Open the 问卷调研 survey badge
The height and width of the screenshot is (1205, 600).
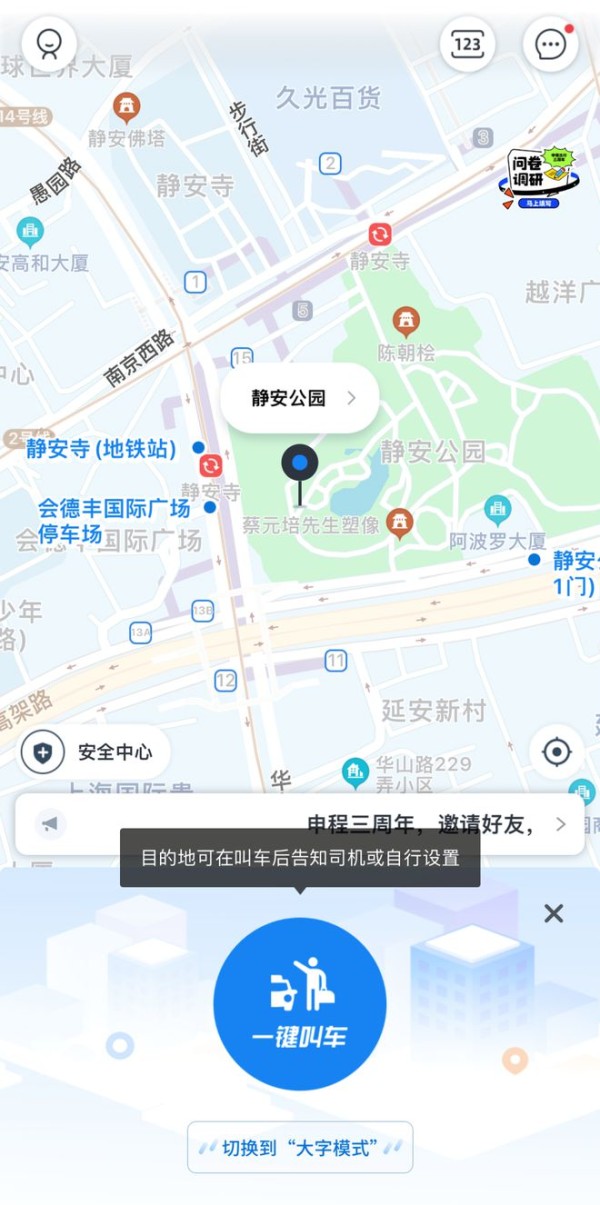540,179
